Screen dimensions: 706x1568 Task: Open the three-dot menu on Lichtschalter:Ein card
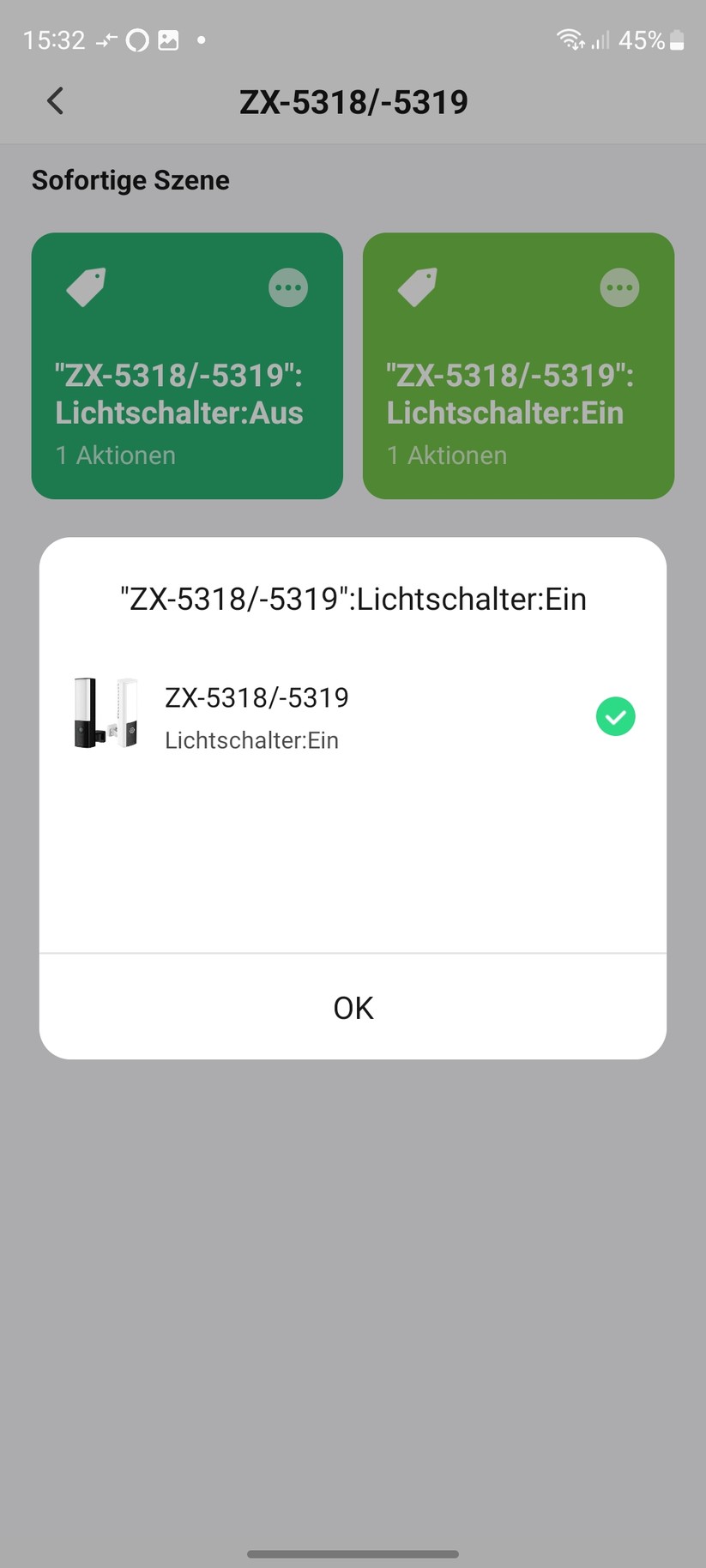click(619, 287)
